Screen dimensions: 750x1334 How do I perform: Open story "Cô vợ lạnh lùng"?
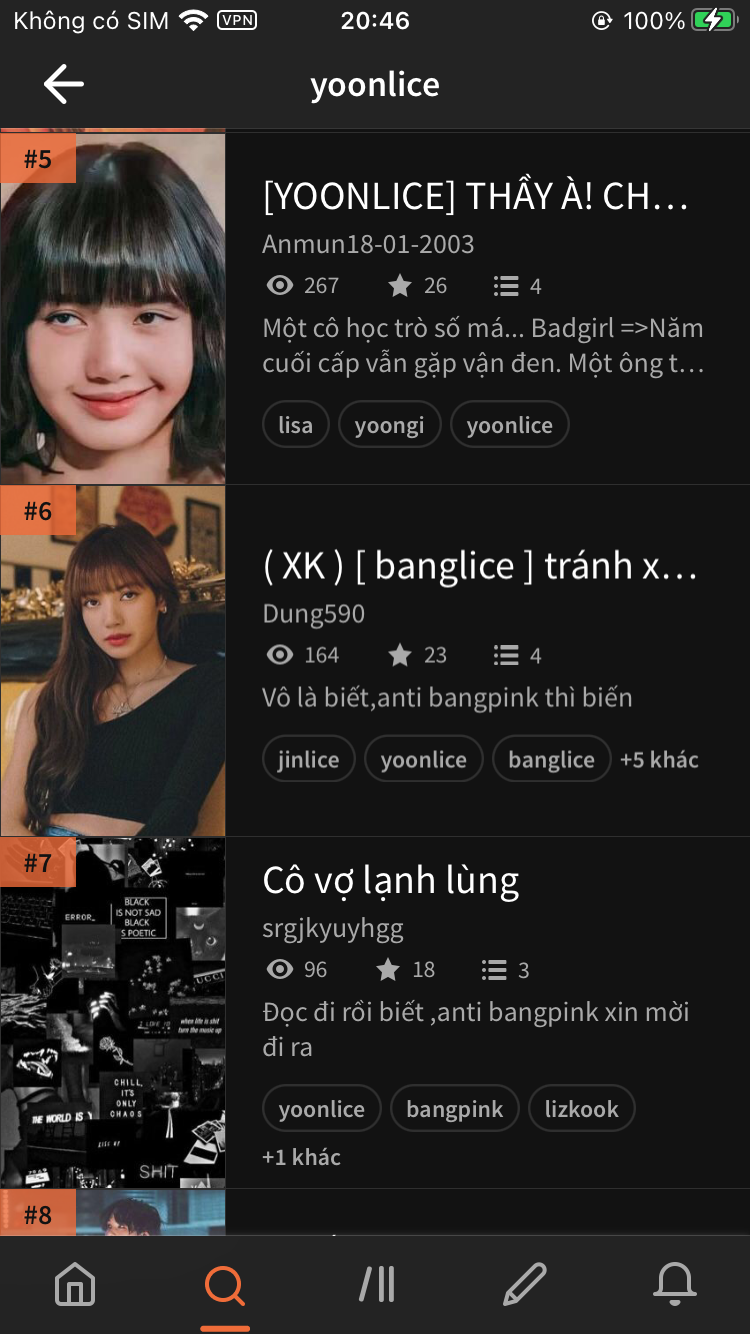point(391,880)
